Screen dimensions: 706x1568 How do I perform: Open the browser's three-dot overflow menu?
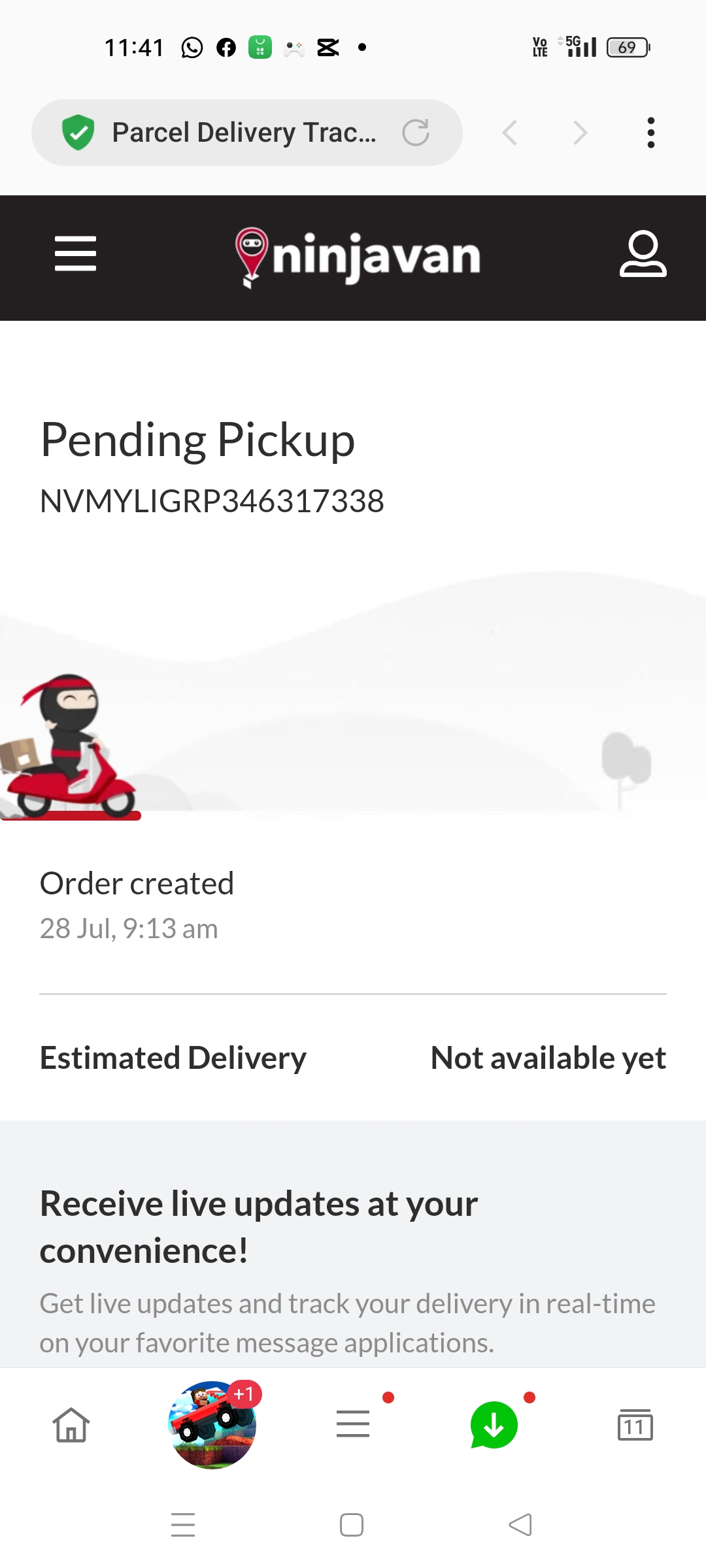[x=650, y=133]
